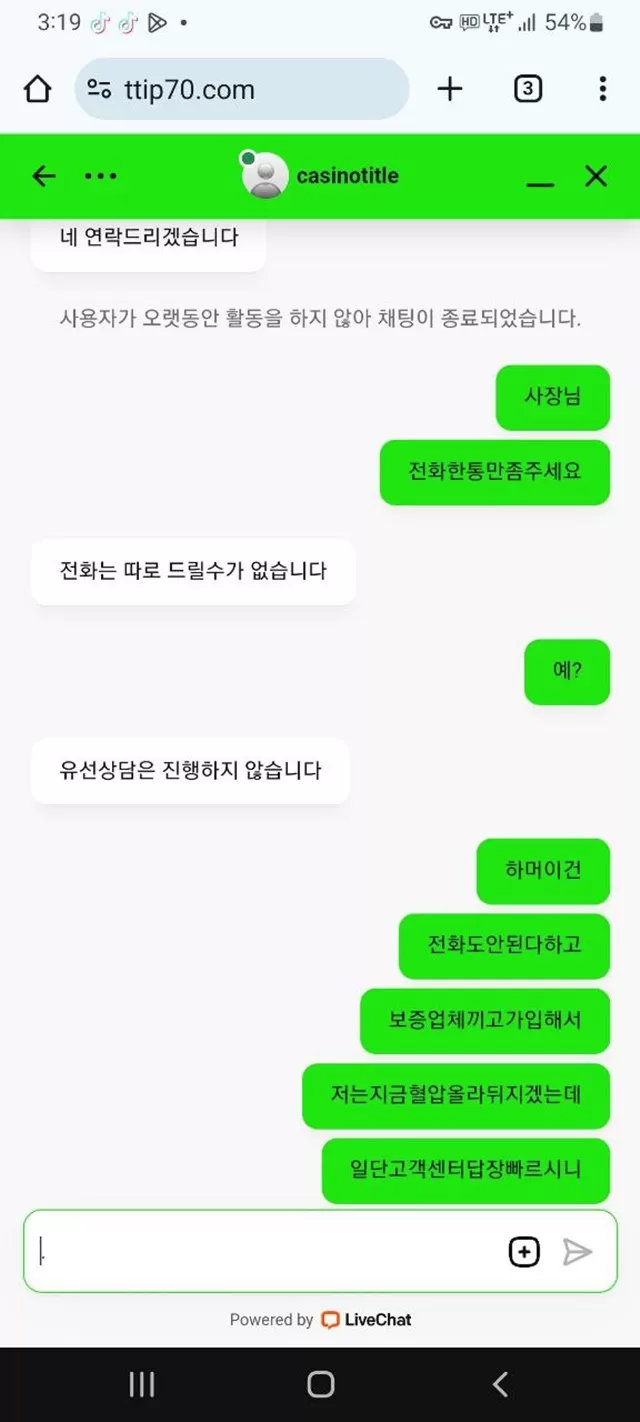Image resolution: width=640 pixels, height=1422 pixels.
Task: Tap the ttip70.com address bar
Action: 242,90
